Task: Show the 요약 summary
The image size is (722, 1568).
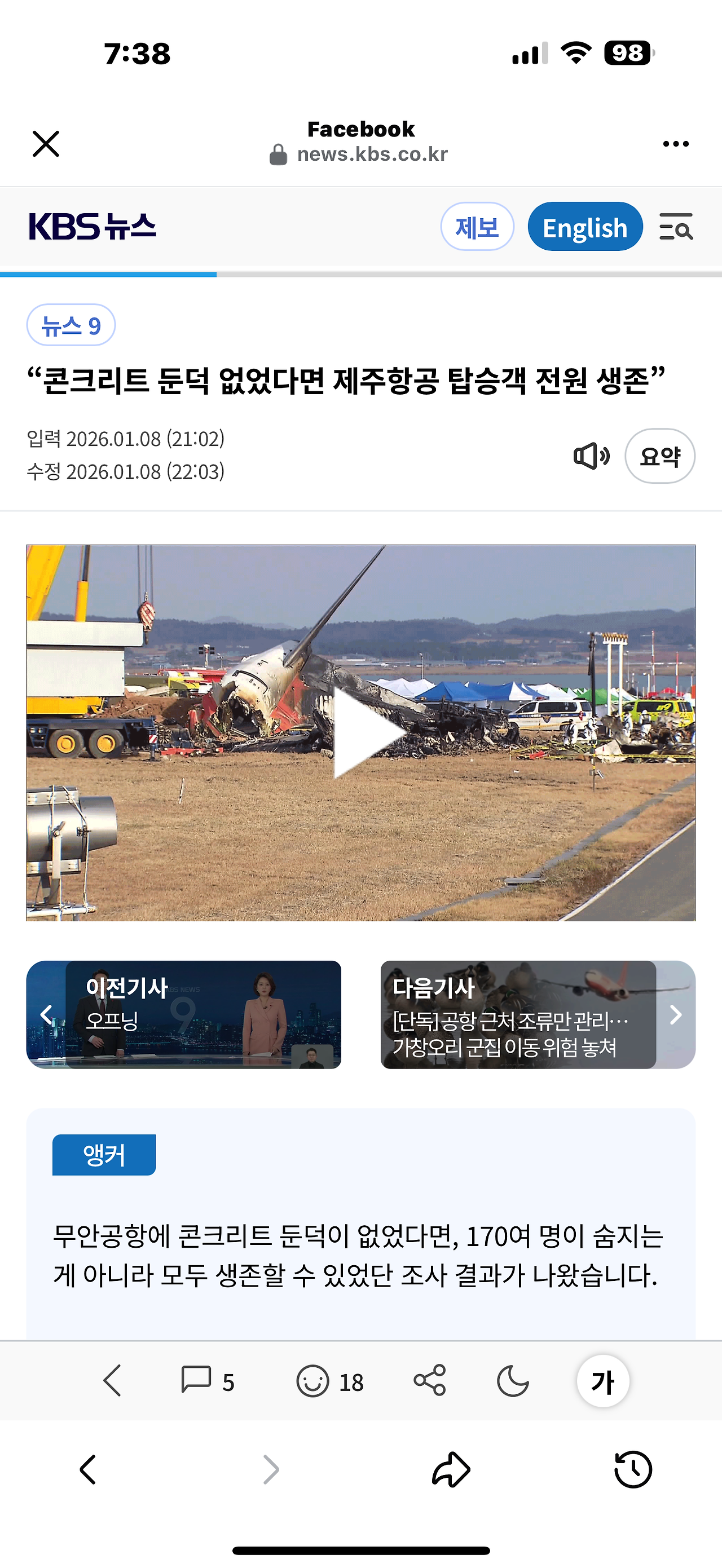Action: point(660,456)
